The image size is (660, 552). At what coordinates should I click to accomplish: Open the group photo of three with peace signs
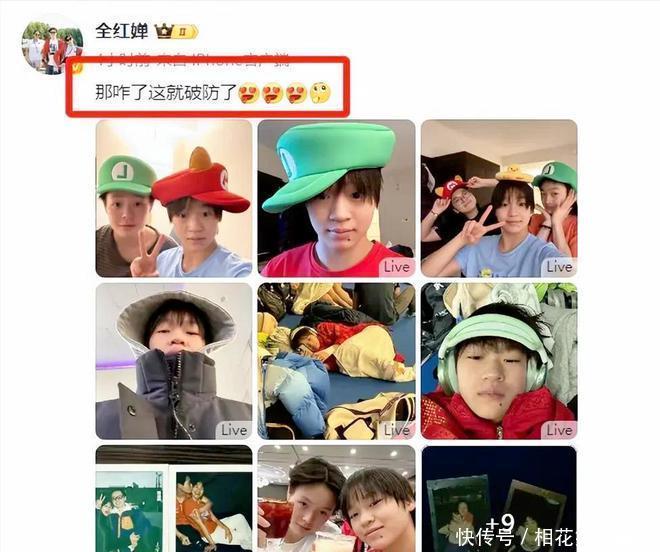point(498,198)
